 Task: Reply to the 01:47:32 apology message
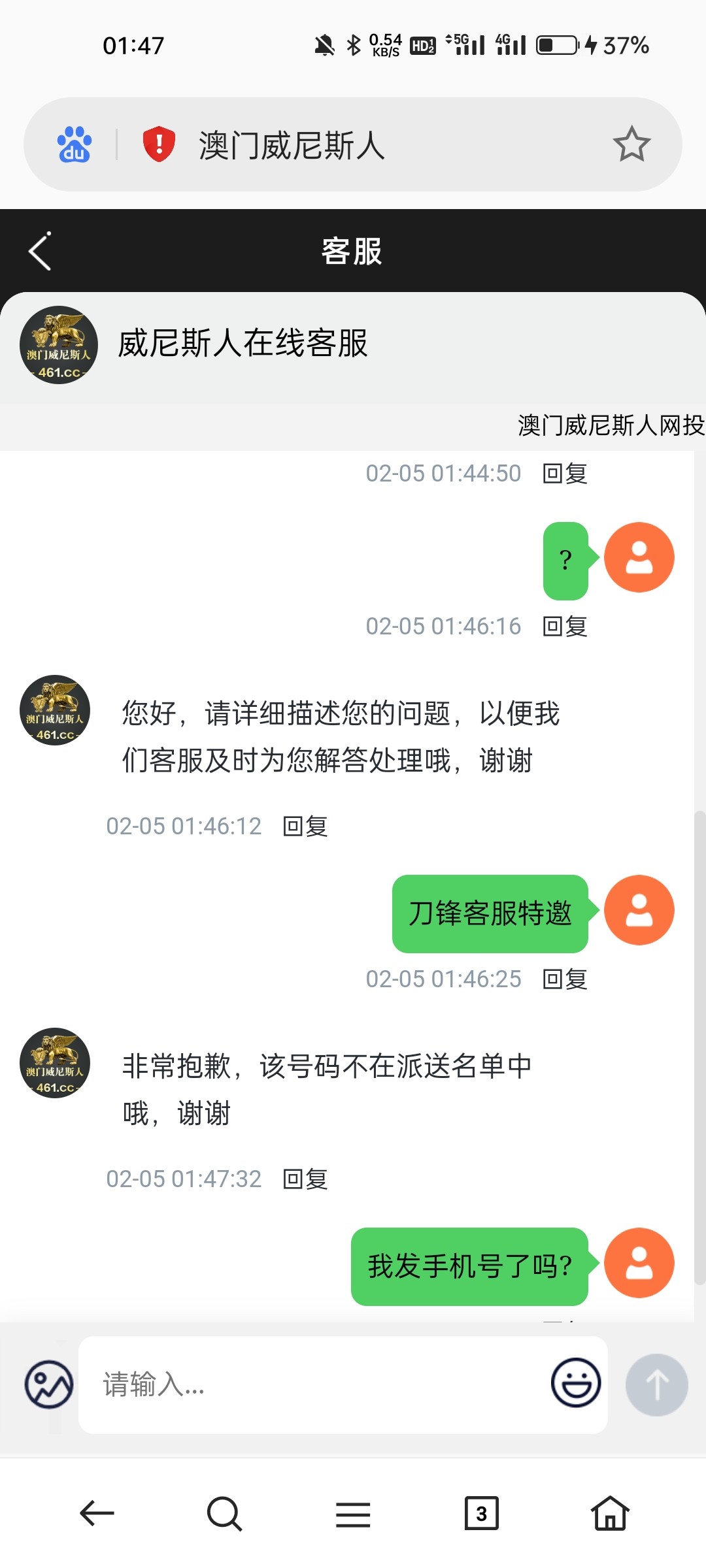(305, 1179)
